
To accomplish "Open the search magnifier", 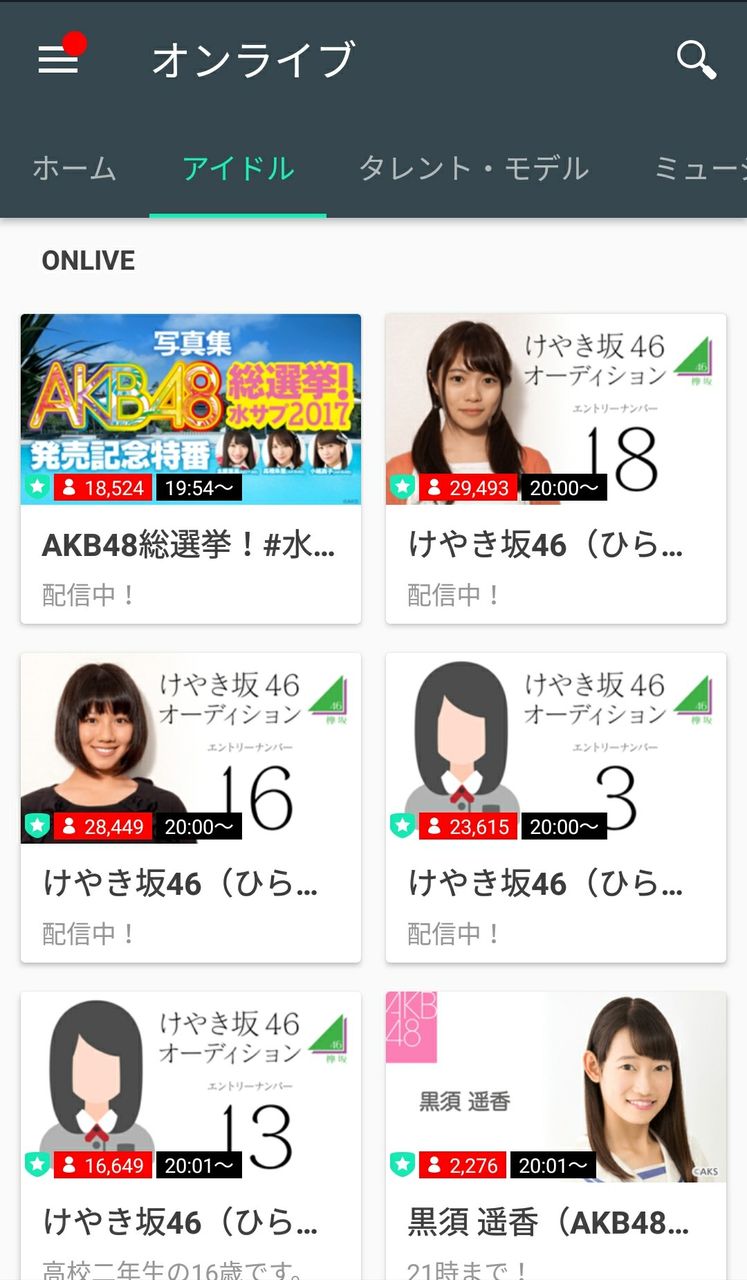I will click(x=696, y=60).
